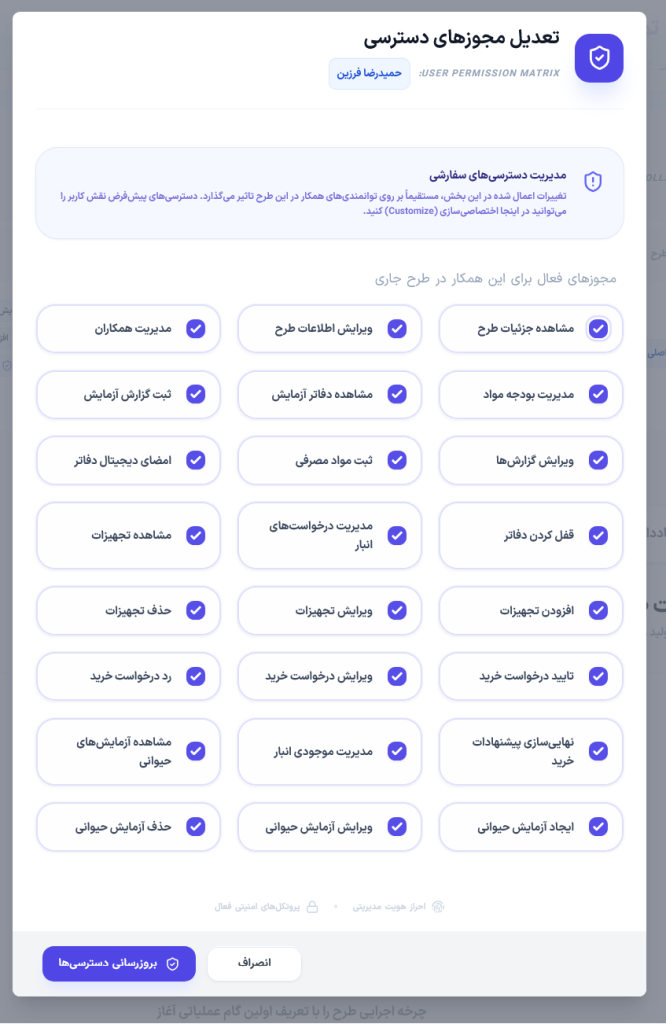Toggle مشاهده دفاتر آزمایش permission
The width and height of the screenshot is (666, 1024).
pos(397,394)
